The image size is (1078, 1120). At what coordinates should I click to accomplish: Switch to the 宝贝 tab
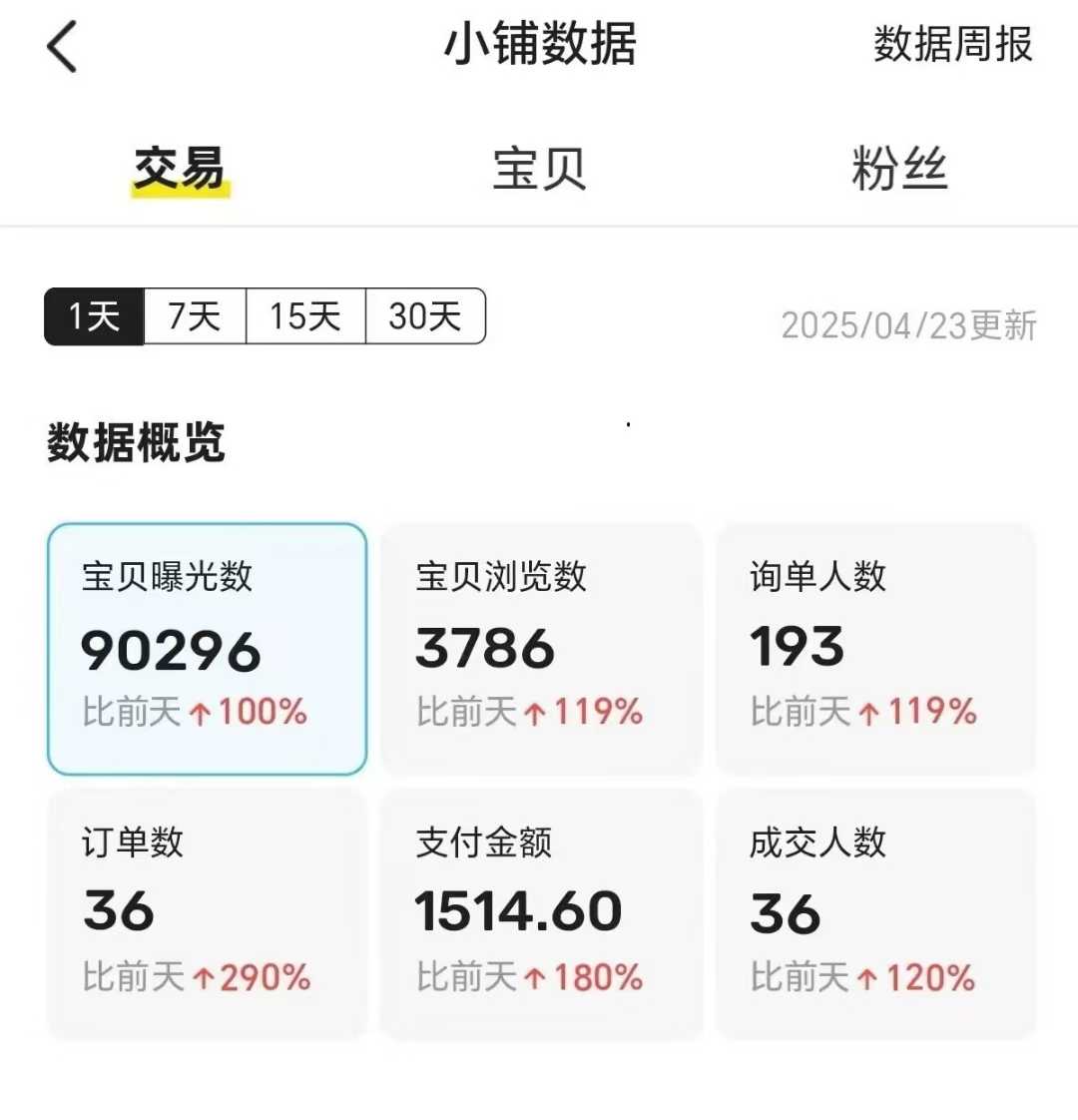coord(539,170)
